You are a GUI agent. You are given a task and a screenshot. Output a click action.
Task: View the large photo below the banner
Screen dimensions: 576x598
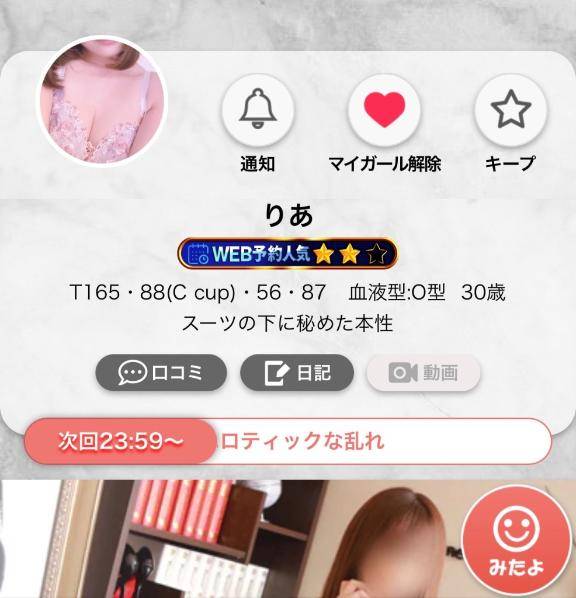(288, 539)
